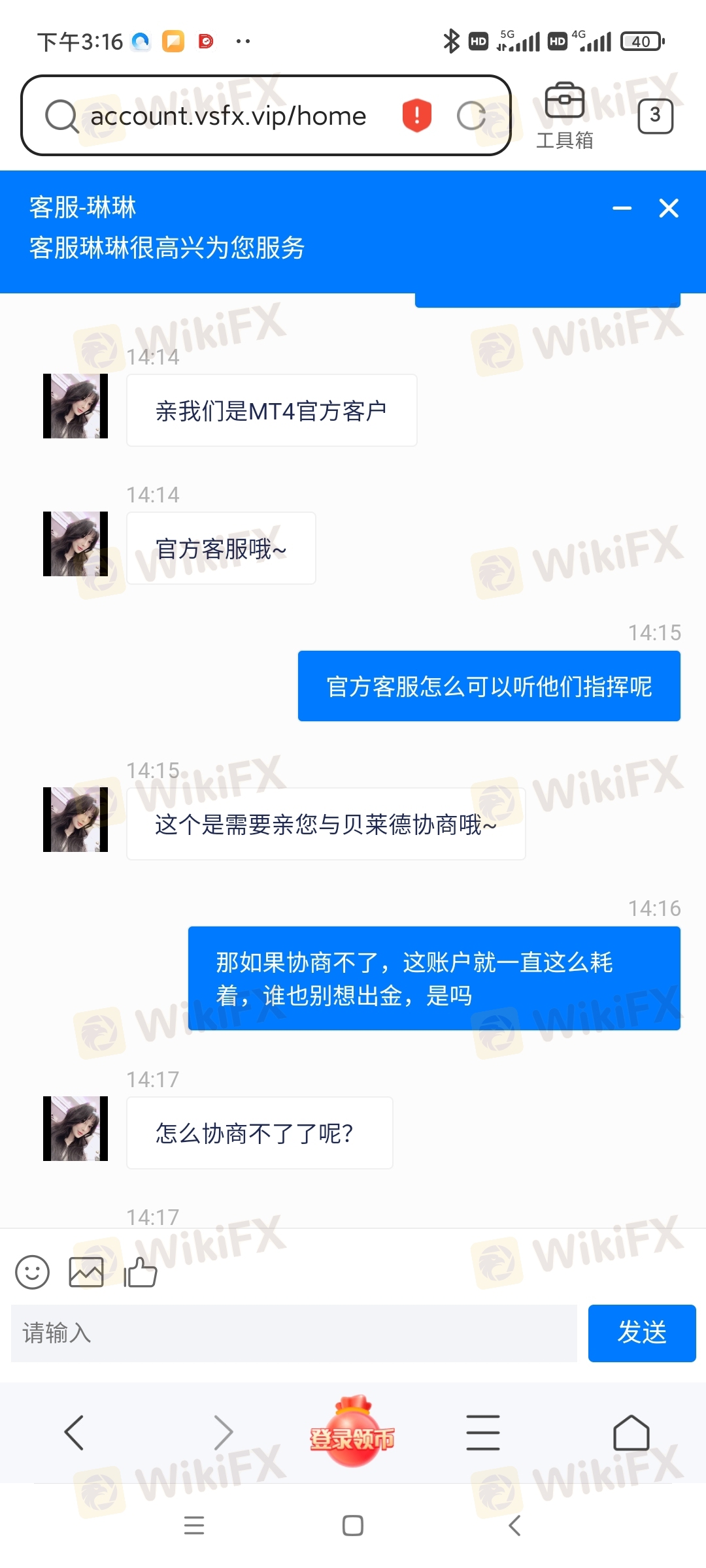706x1568 pixels.
Task: Open recent apps from system navigation
Action: point(194,1526)
